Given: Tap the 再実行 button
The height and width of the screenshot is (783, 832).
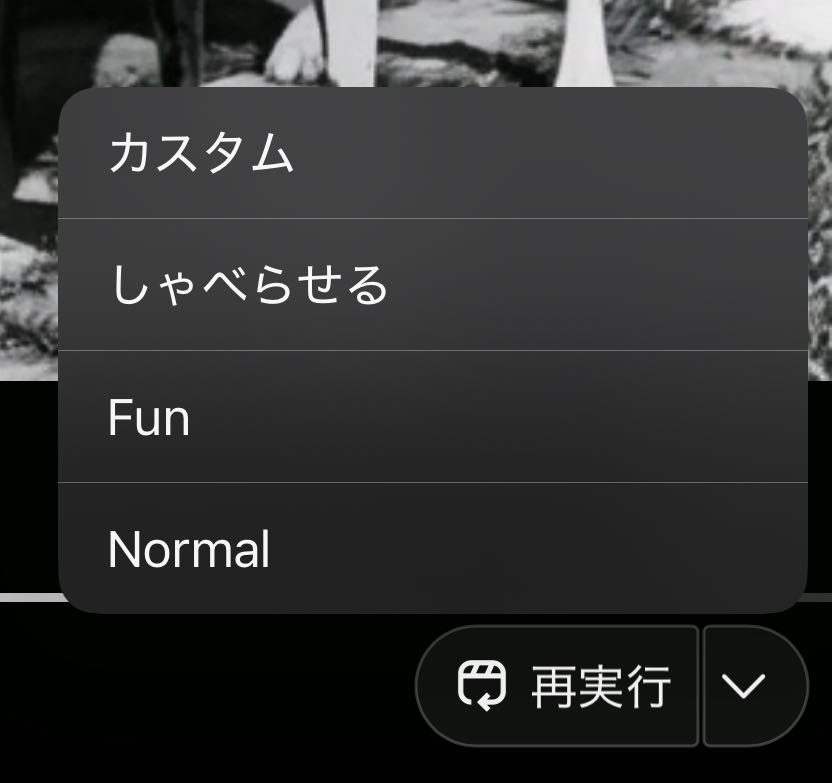Looking at the screenshot, I should [x=557, y=686].
